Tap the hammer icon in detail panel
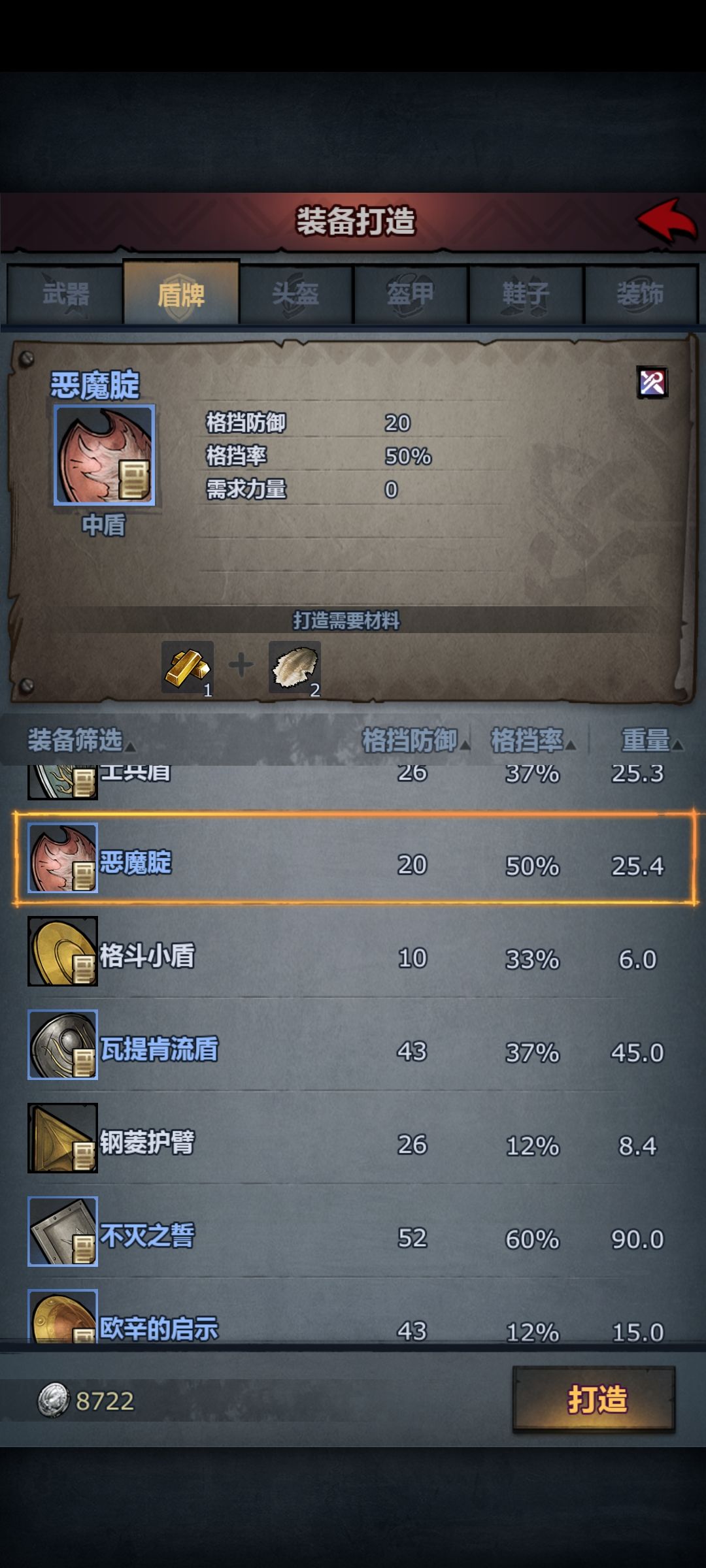The height and width of the screenshot is (1568, 706). 652,382
